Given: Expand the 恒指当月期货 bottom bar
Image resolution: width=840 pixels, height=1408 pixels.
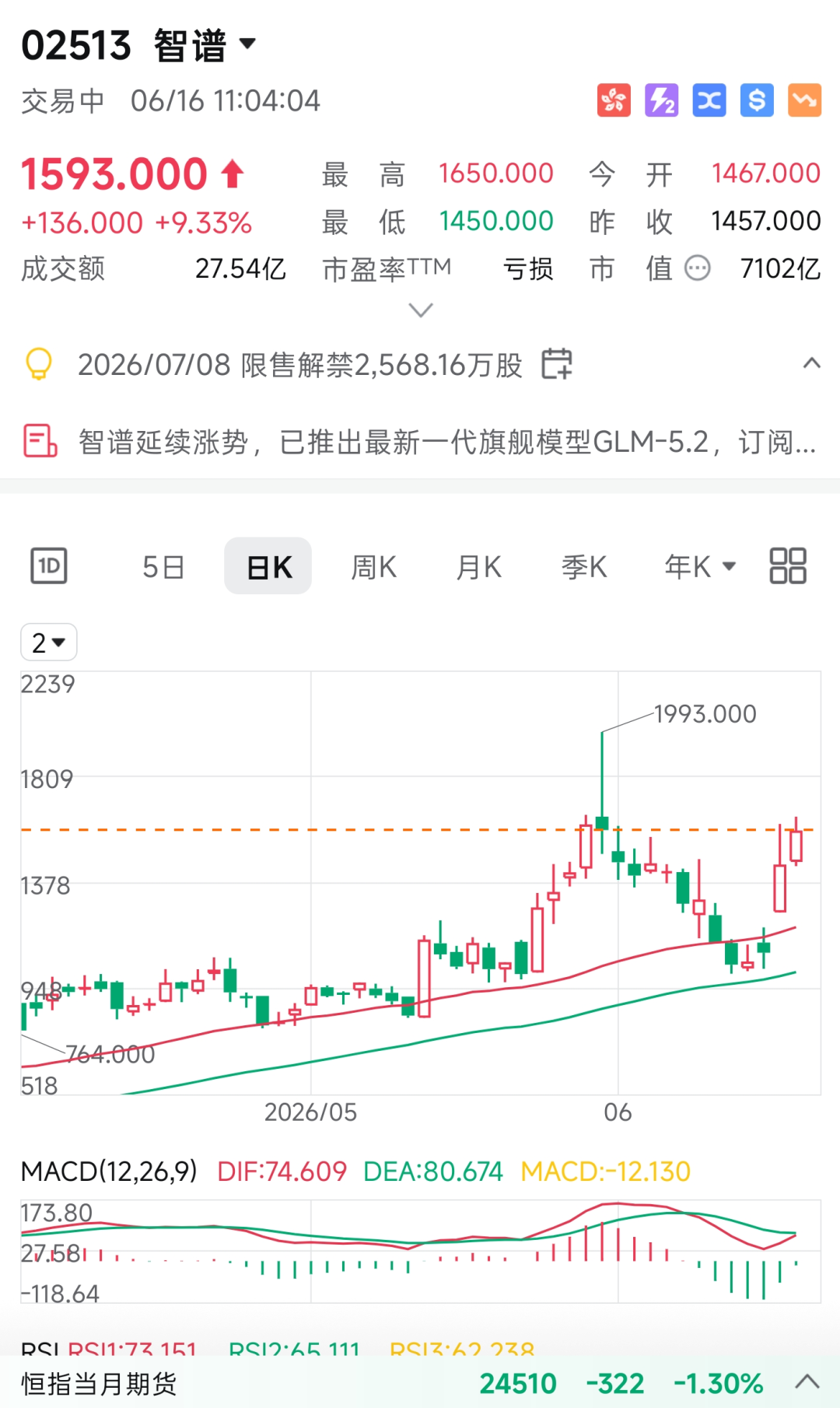Looking at the screenshot, I should point(807,1382).
